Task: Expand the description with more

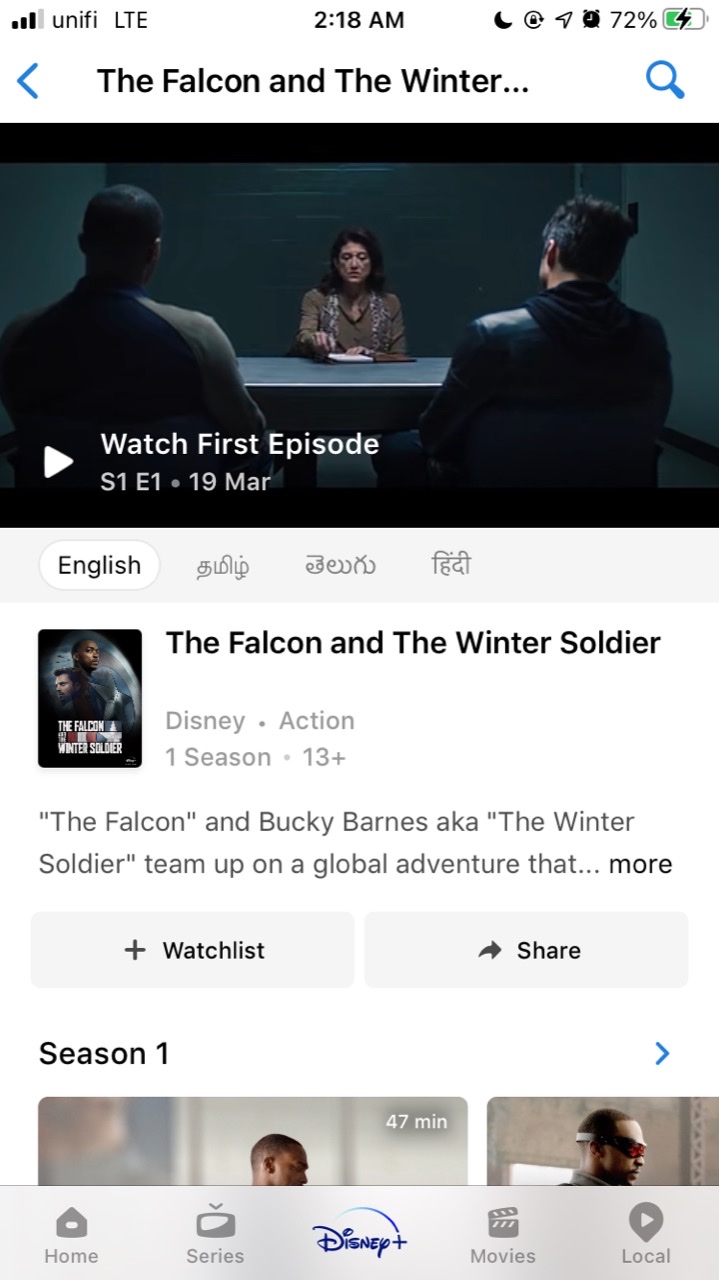Action: coord(640,864)
